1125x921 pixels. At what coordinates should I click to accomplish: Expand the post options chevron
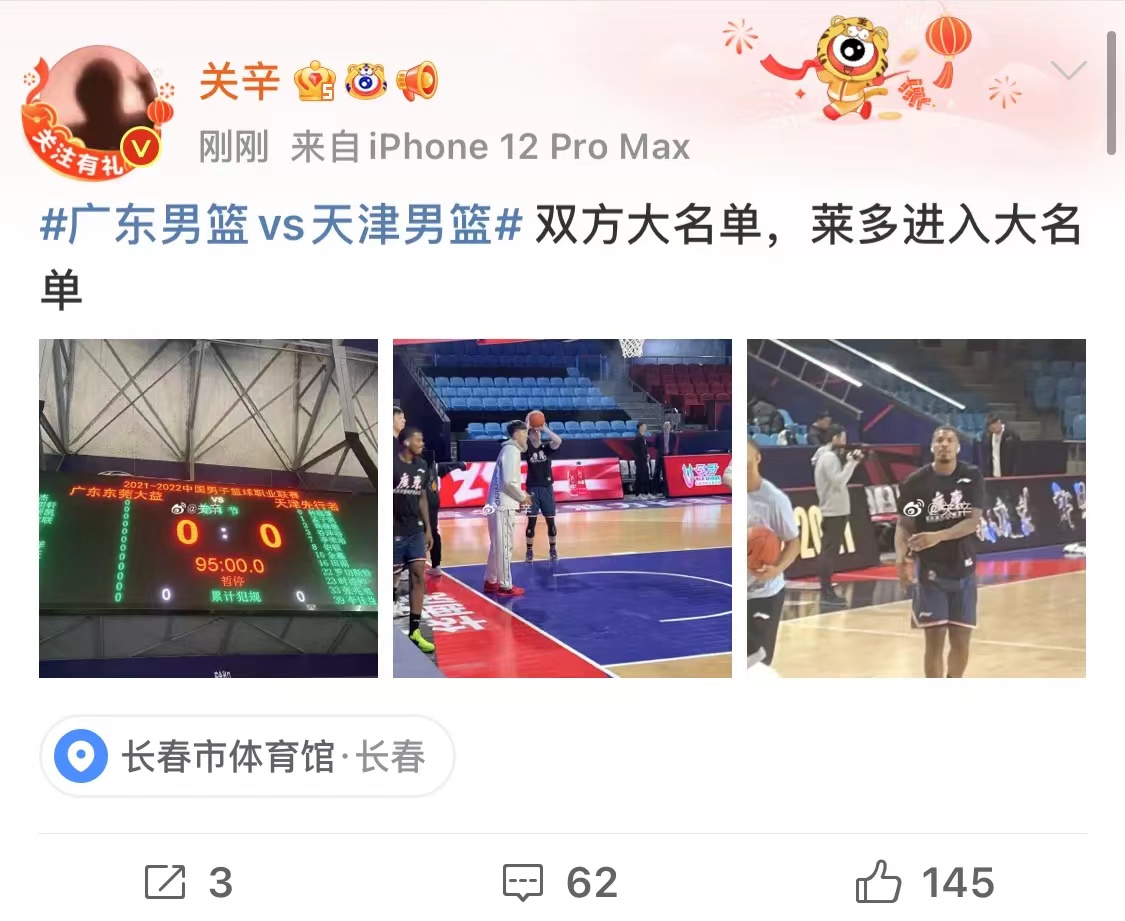[x=1069, y=71]
